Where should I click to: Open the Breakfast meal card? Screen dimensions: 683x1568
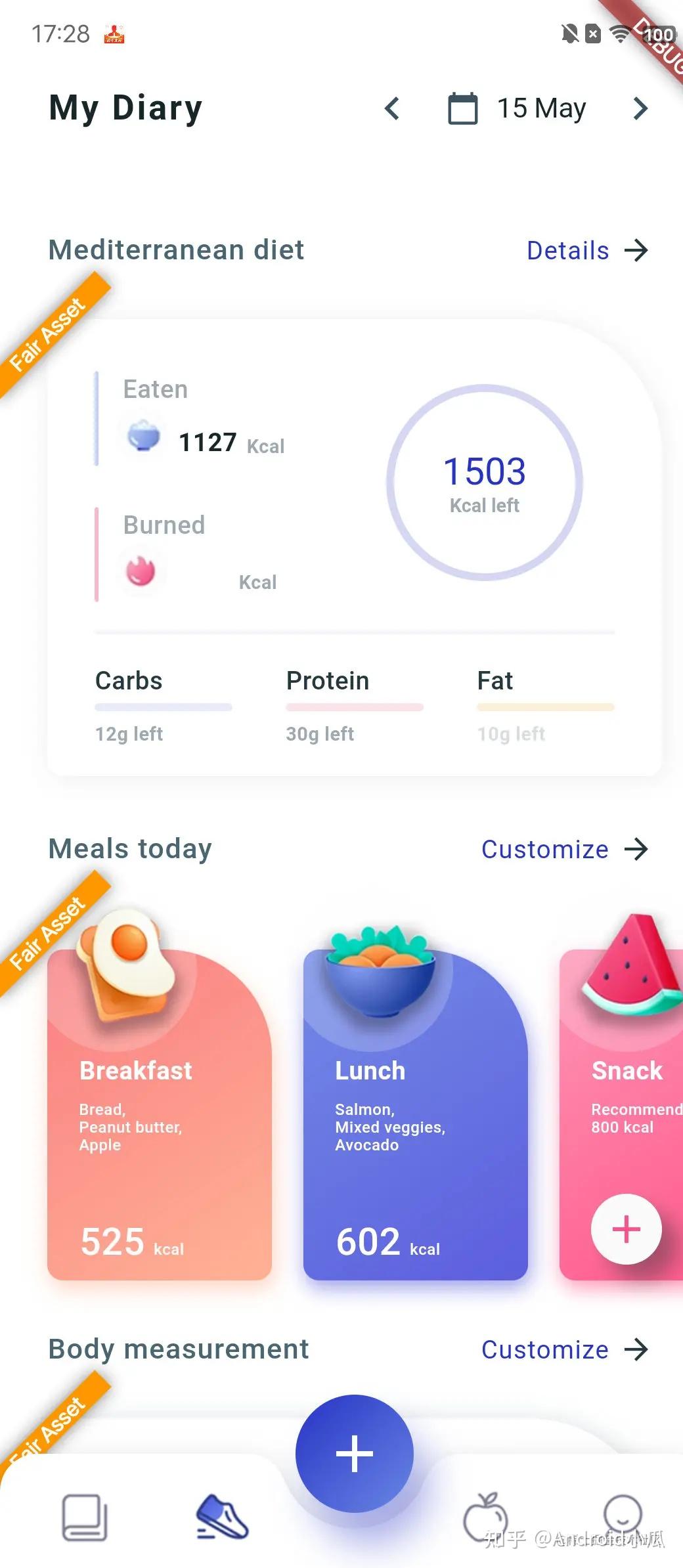tap(160, 1116)
